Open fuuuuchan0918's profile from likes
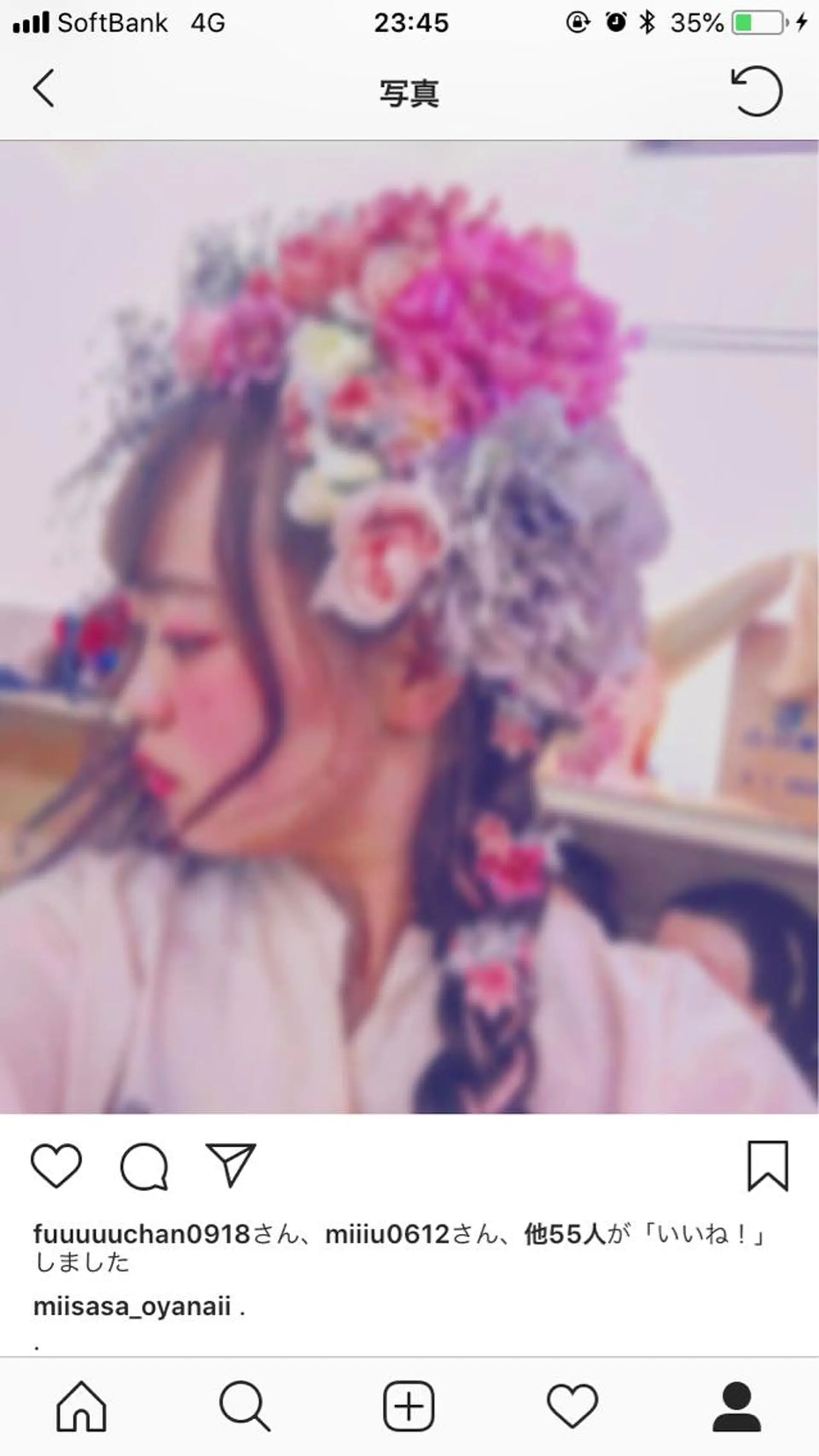This screenshot has width=819, height=1456. (141, 1235)
